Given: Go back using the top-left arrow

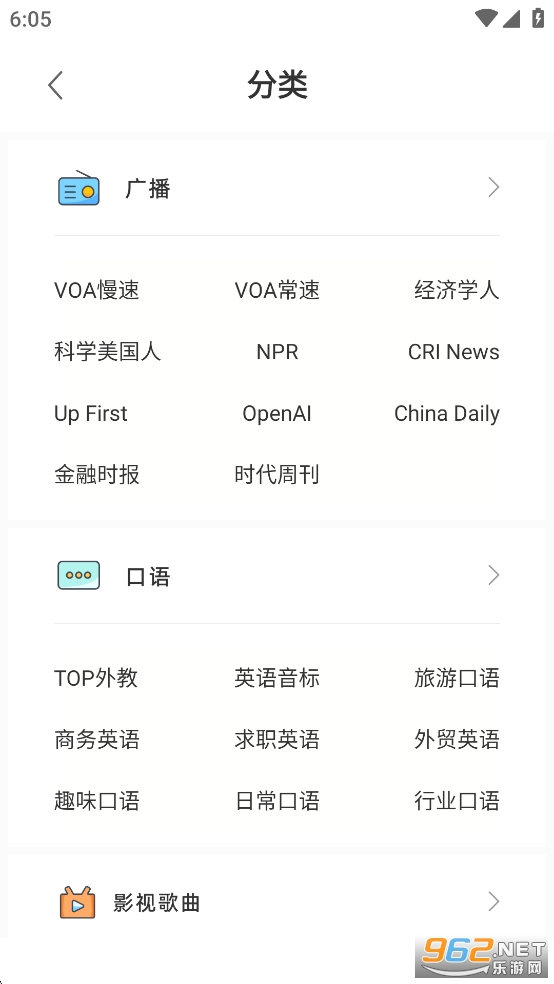Looking at the screenshot, I should point(55,85).
